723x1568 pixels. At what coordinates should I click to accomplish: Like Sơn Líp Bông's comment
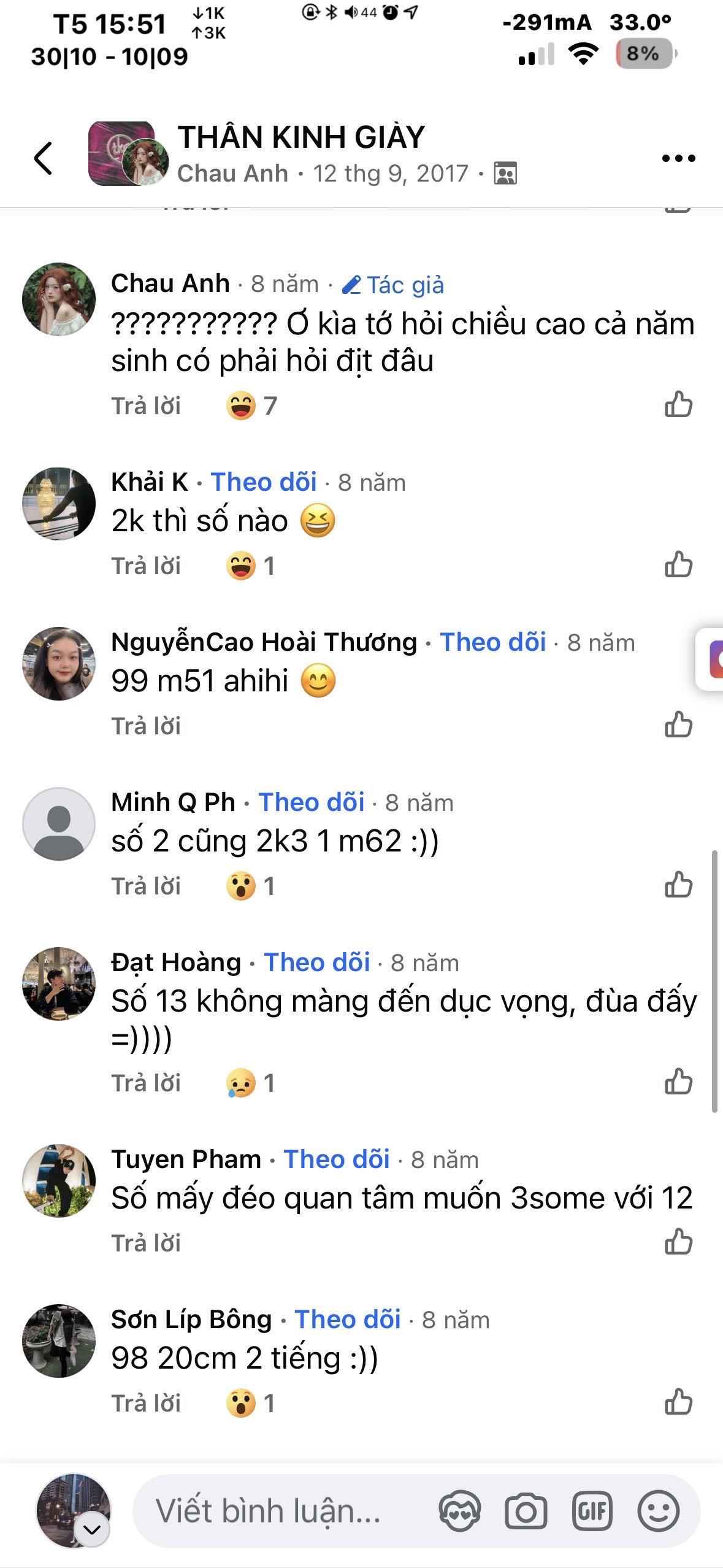coord(678,1402)
